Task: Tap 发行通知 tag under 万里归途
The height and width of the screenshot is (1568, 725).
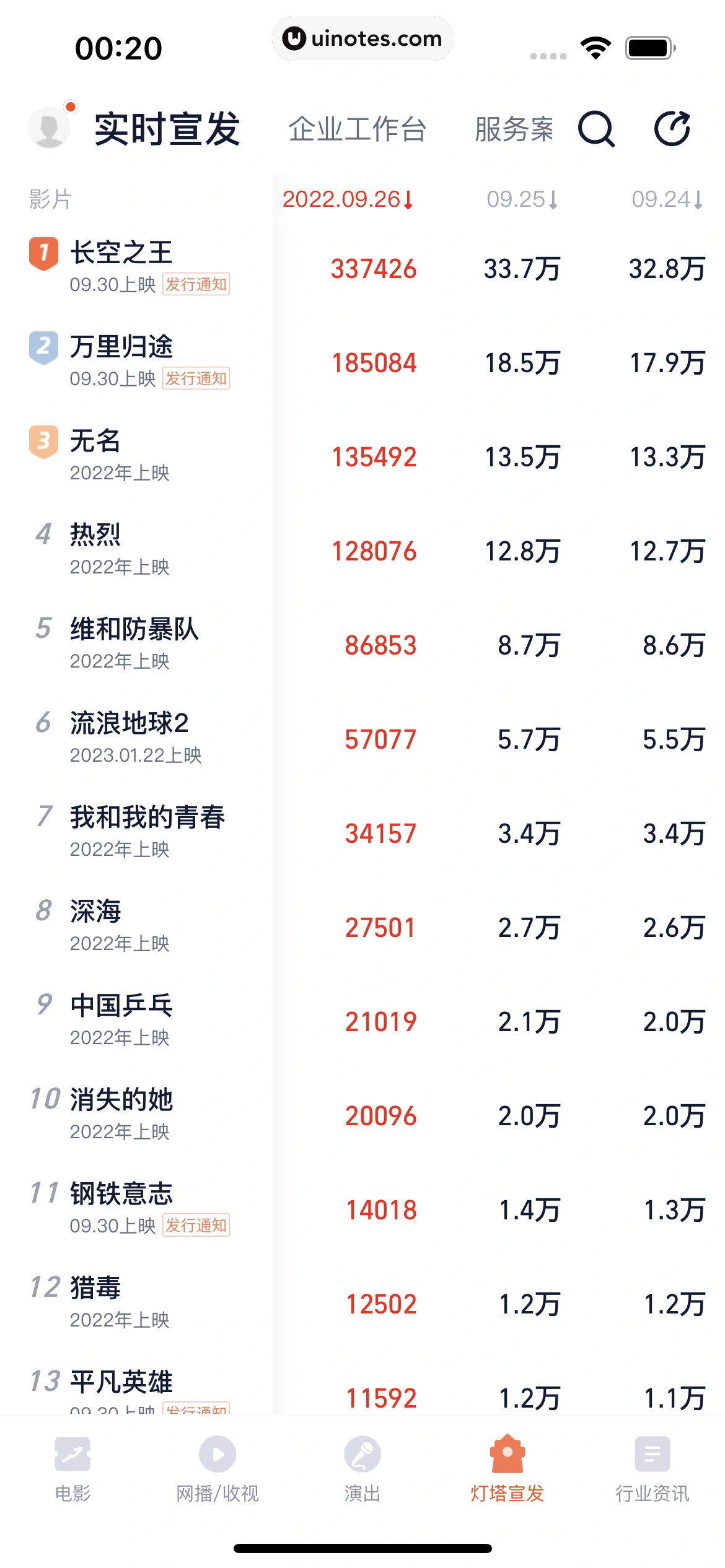Action: point(196,378)
